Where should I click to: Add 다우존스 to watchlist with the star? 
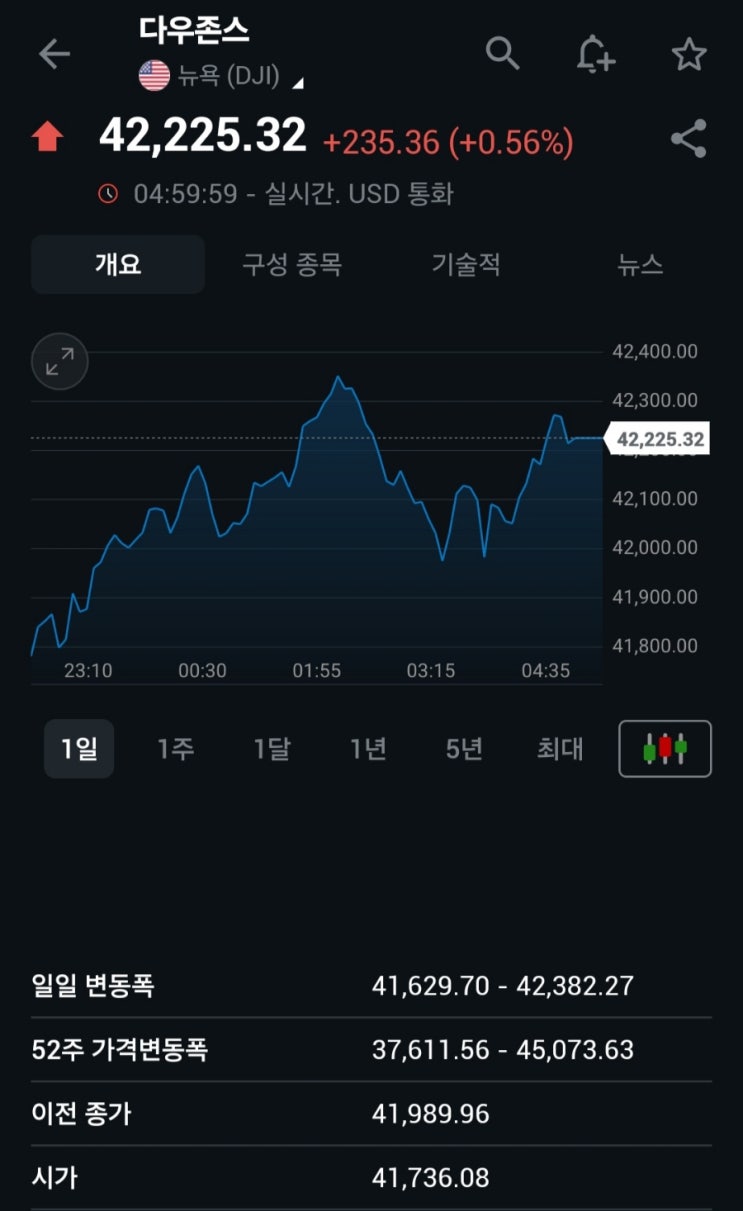pos(689,54)
